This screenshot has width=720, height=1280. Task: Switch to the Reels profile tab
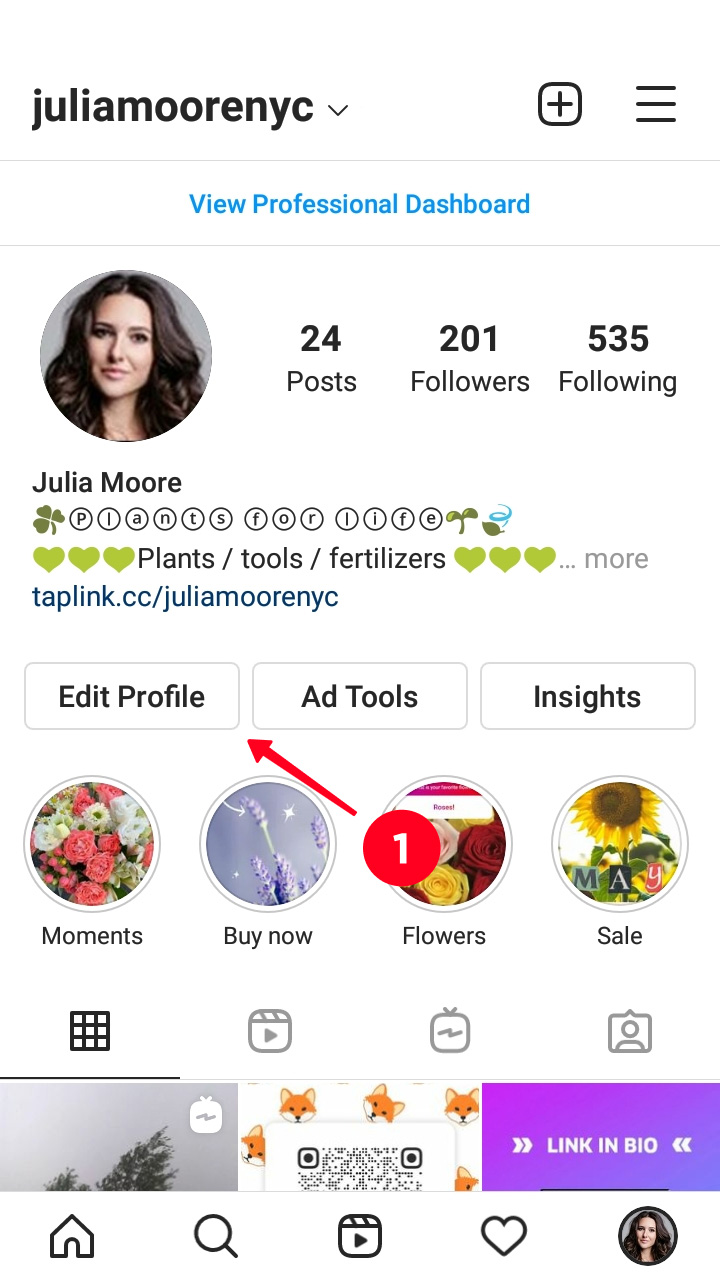coord(270,1031)
